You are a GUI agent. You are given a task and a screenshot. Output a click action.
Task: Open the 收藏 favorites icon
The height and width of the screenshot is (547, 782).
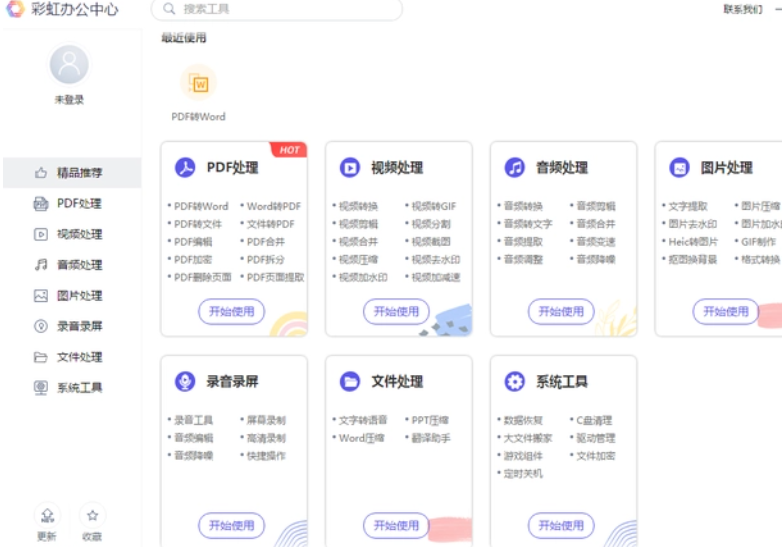point(92,521)
